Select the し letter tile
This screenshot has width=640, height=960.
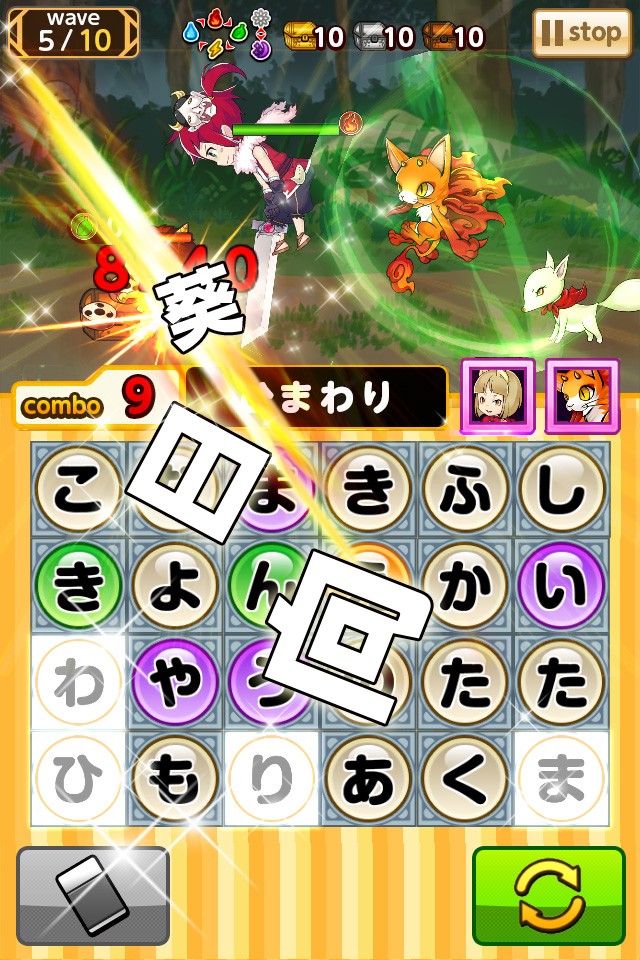(561, 490)
